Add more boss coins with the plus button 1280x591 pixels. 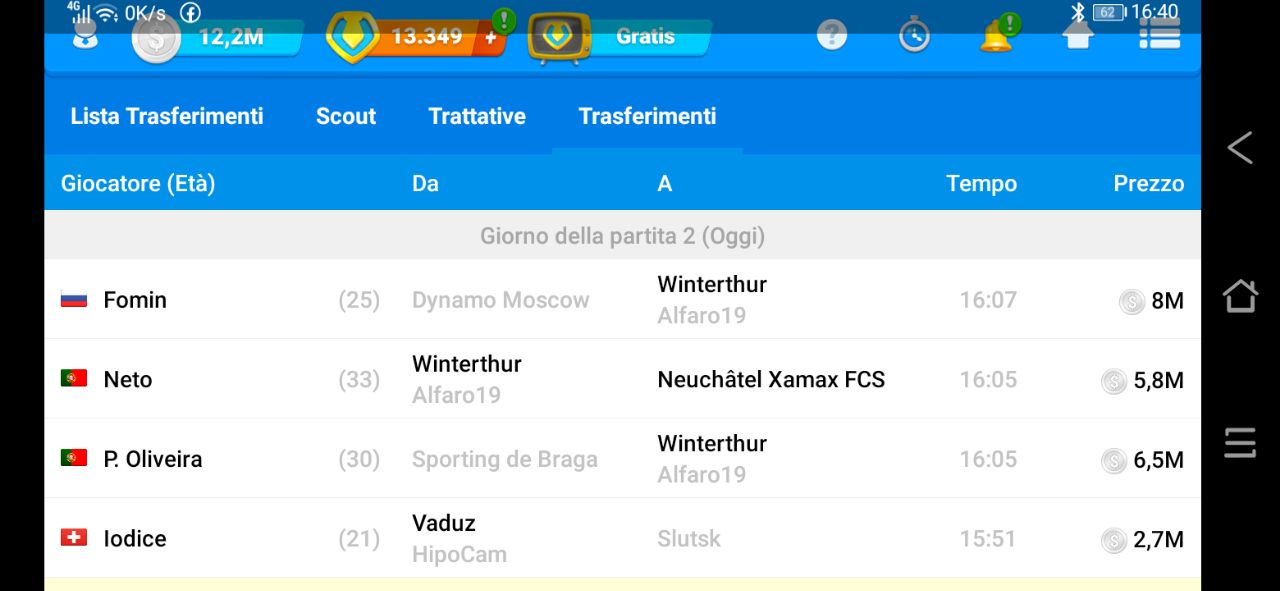tap(491, 37)
